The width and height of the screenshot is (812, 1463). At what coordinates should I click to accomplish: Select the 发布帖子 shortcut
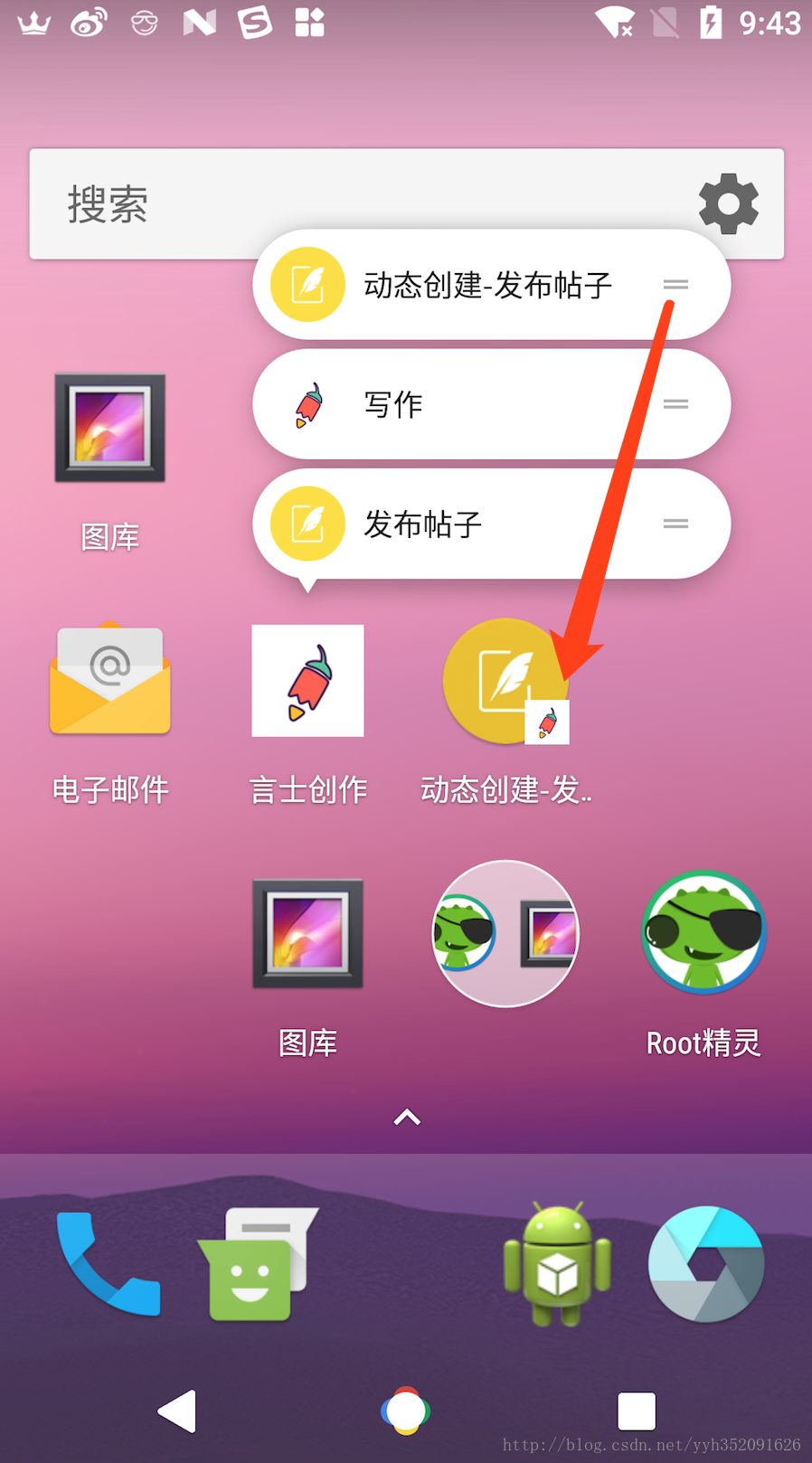488,524
